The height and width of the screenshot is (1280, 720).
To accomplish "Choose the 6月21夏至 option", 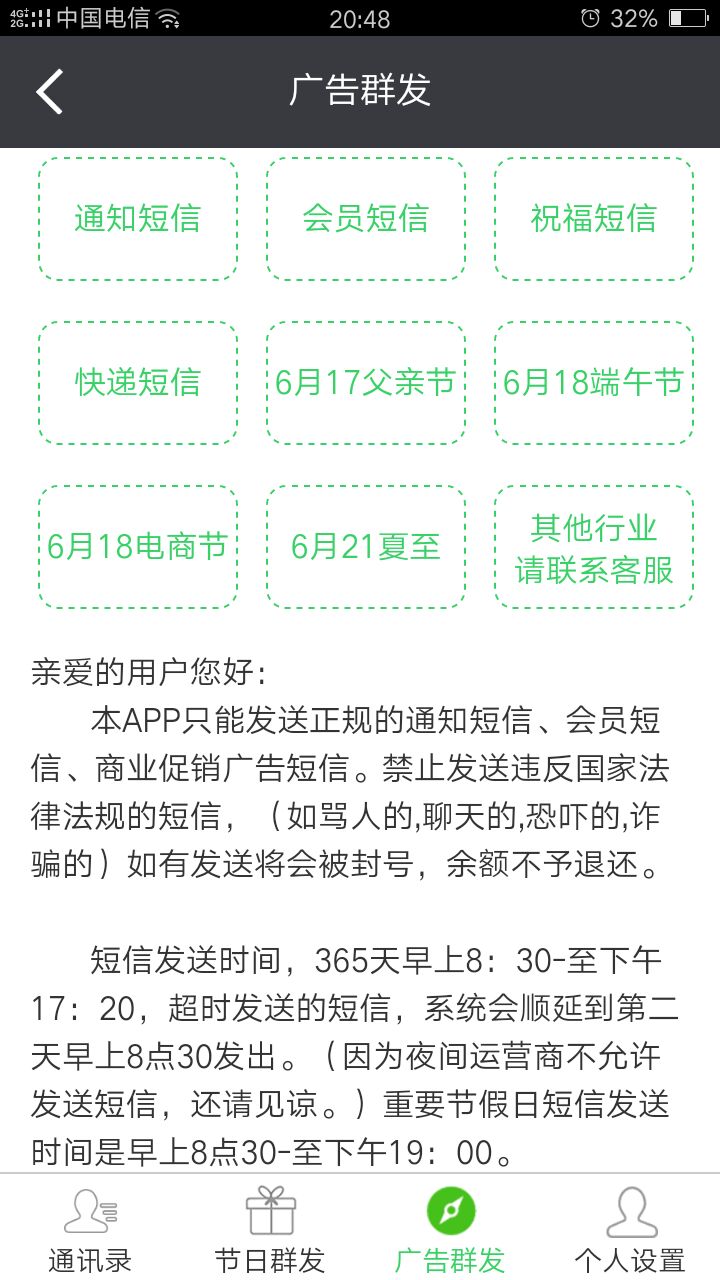I will tap(366, 547).
